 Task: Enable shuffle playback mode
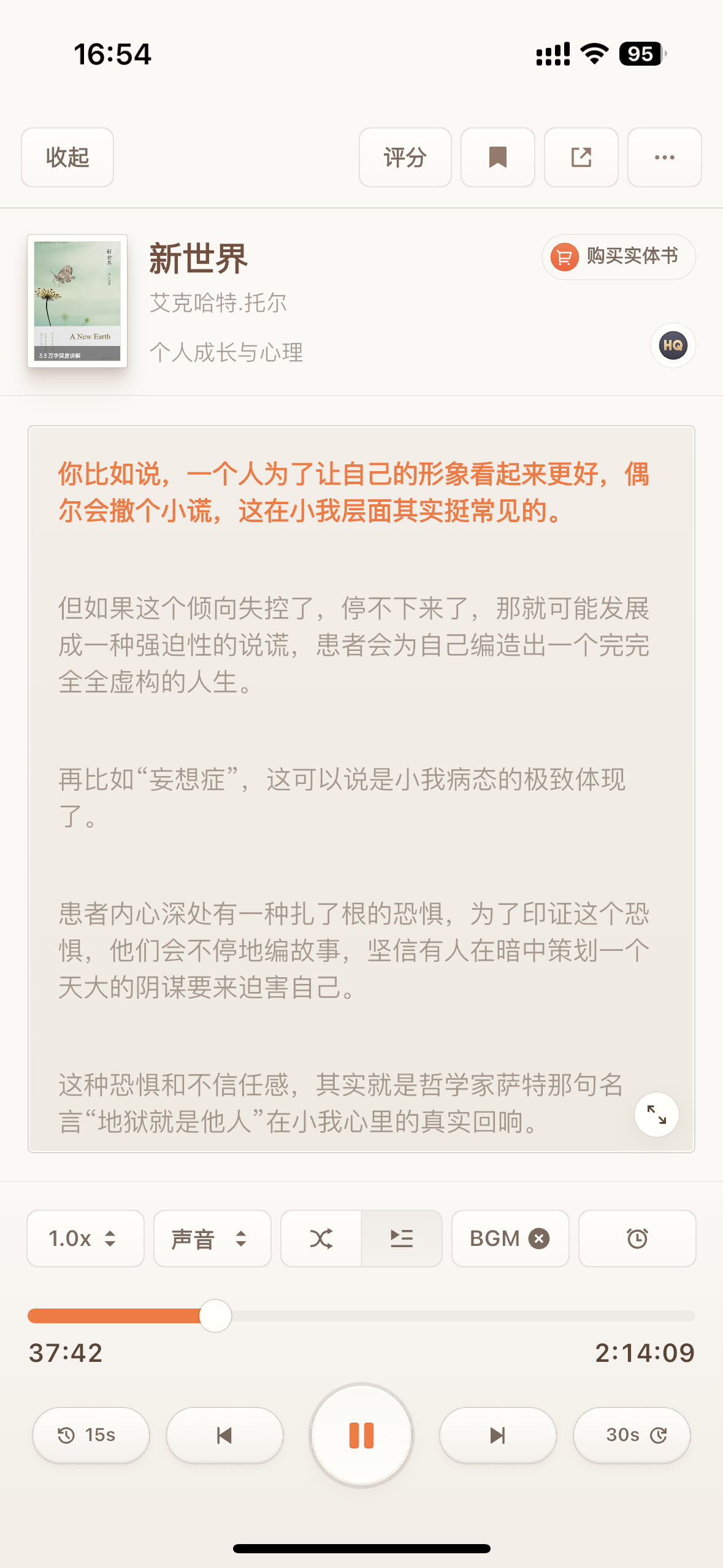321,1239
